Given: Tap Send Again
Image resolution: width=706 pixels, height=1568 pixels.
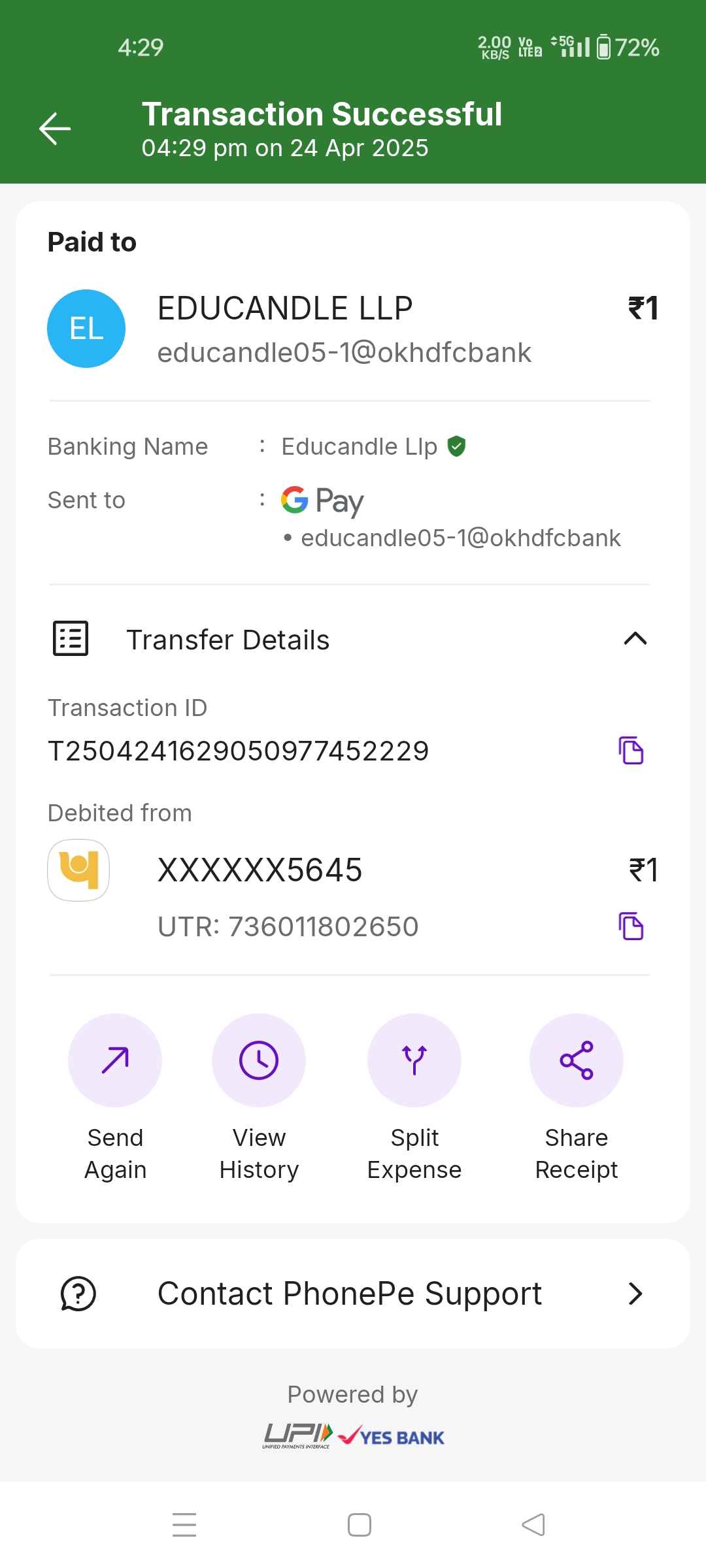Looking at the screenshot, I should (x=115, y=1060).
